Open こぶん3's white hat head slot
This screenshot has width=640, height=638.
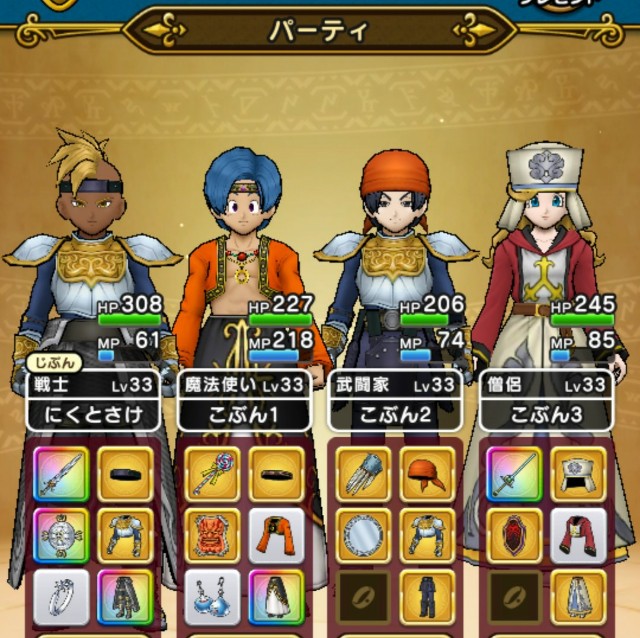coord(578,474)
